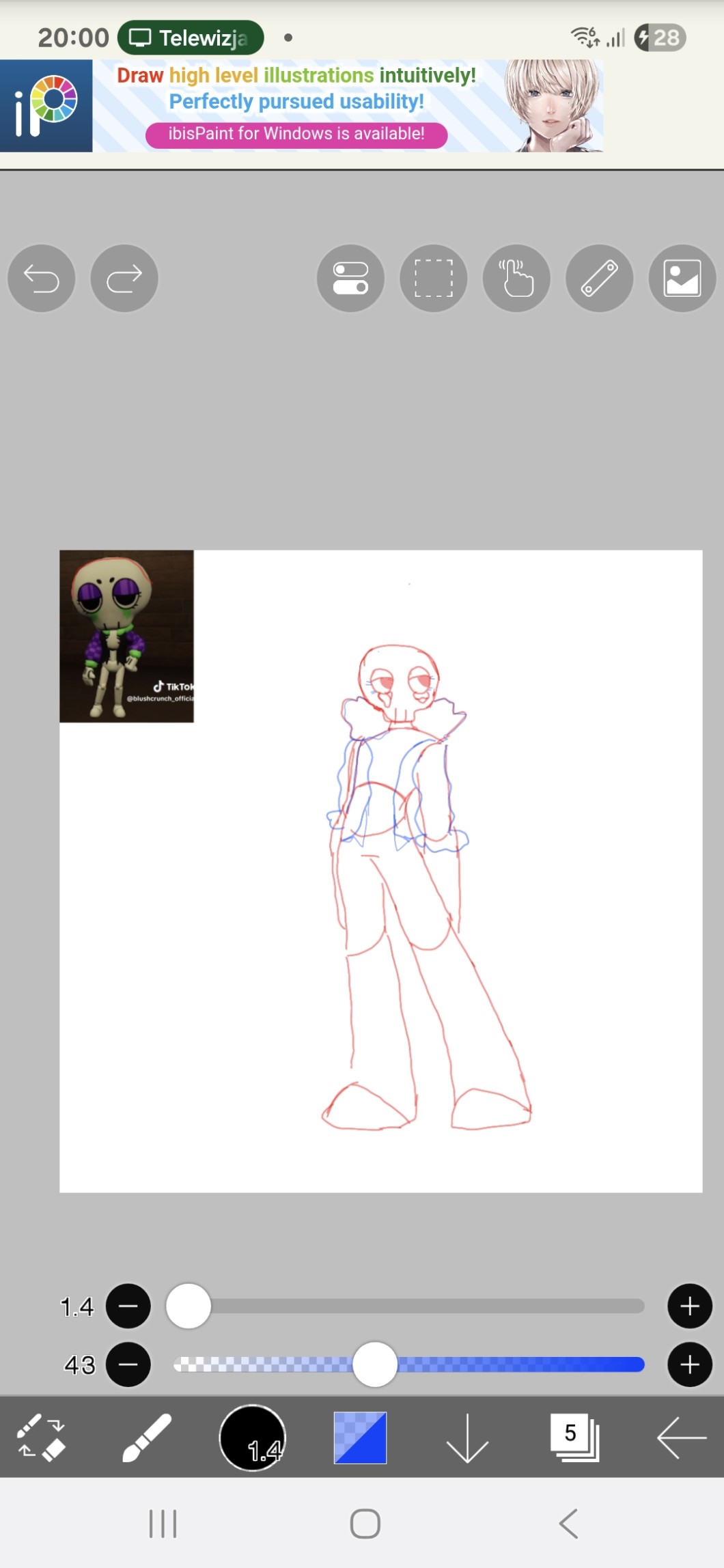Open the brush tool selector

click(146, 1438)
